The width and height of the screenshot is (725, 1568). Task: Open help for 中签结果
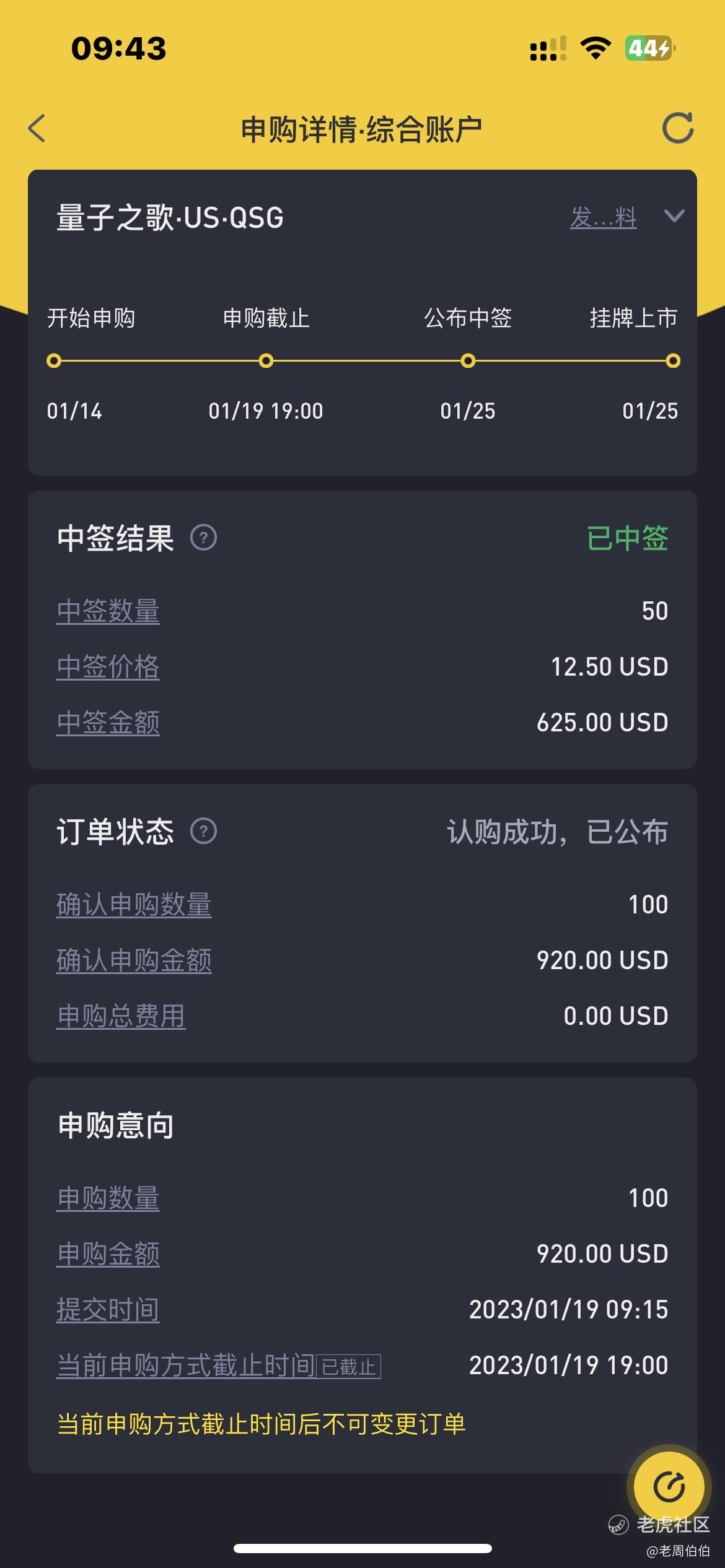pos(203,538)
